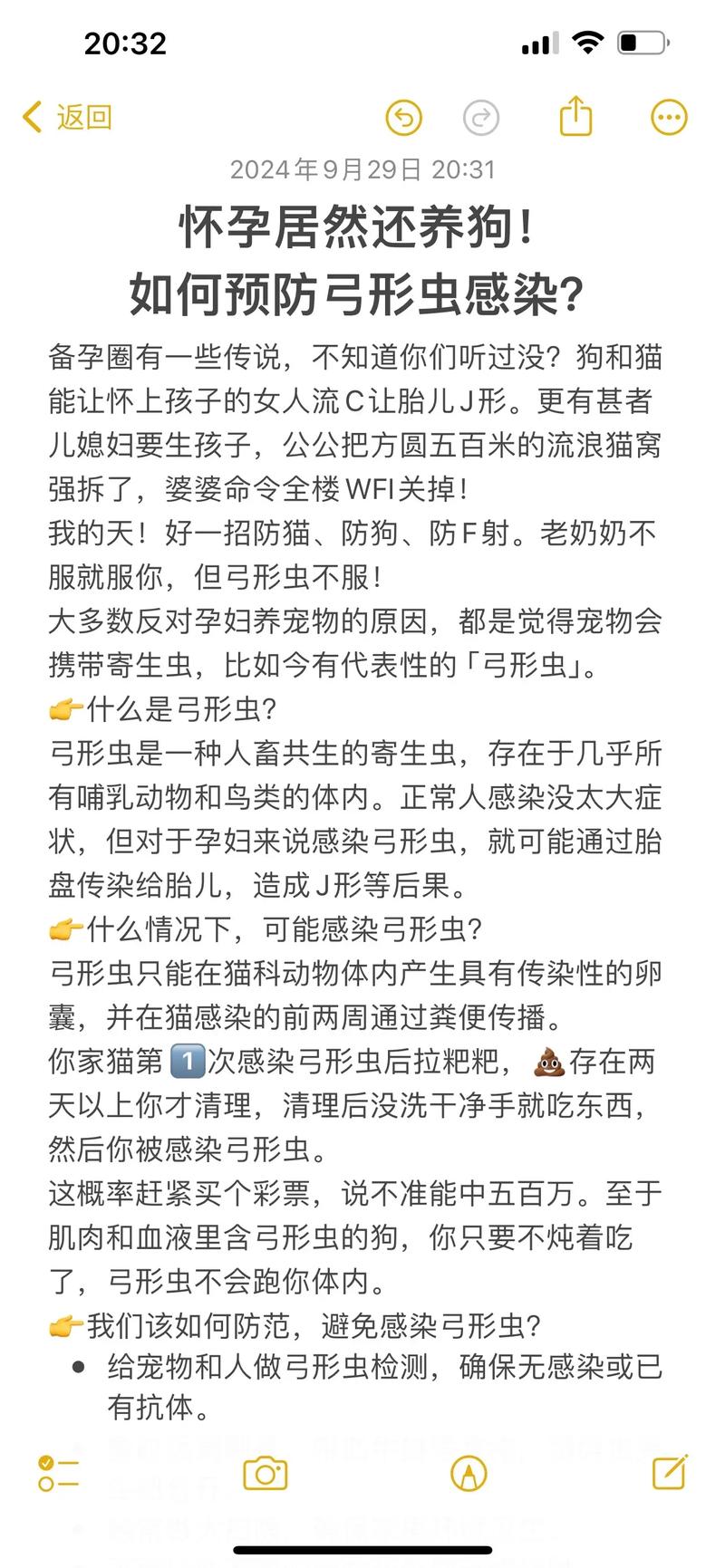Tap the undo arrow icon

click(404, 118)
